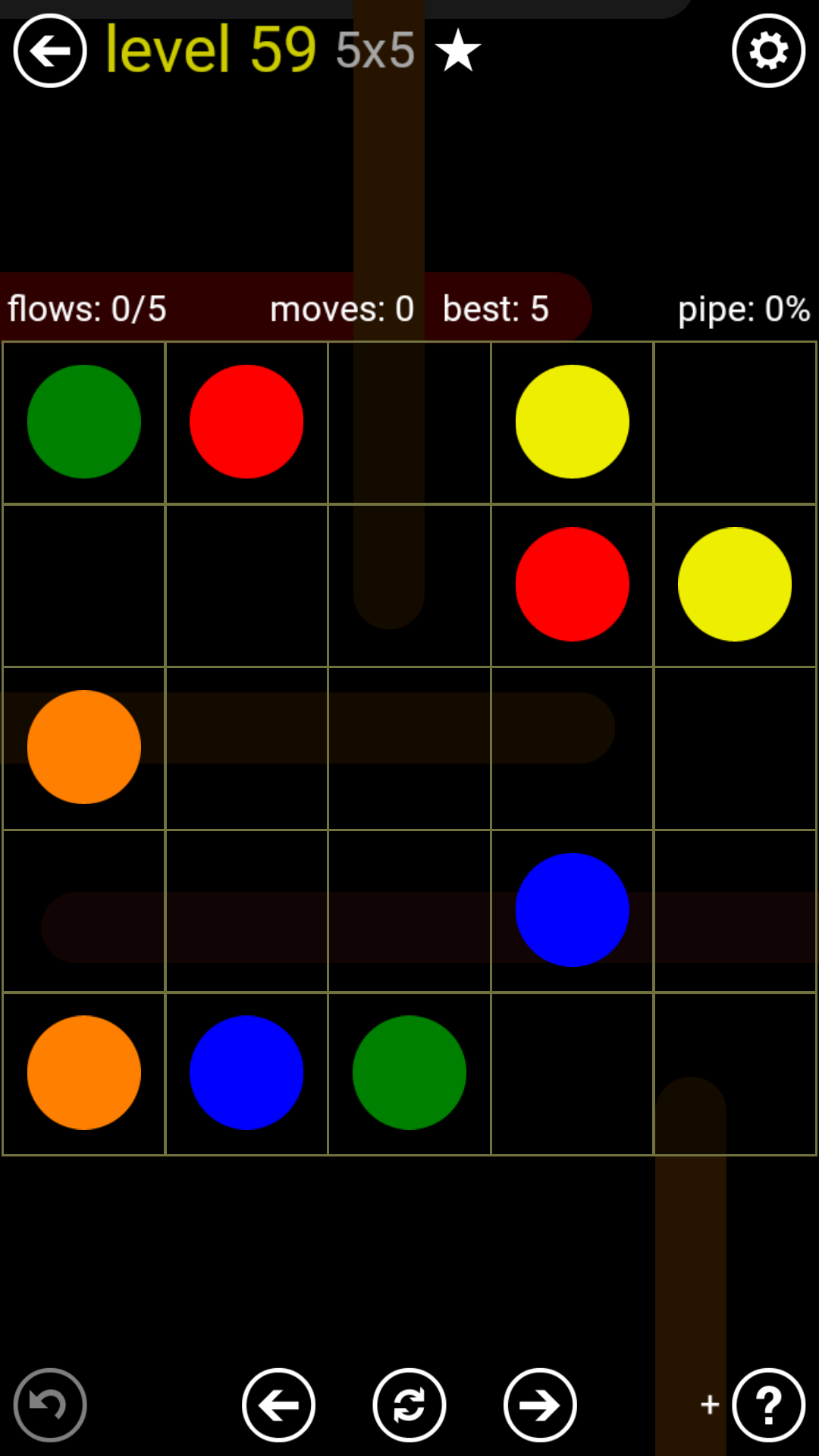
Task: Select the orange dot in the third row
Action: [84, 747]
